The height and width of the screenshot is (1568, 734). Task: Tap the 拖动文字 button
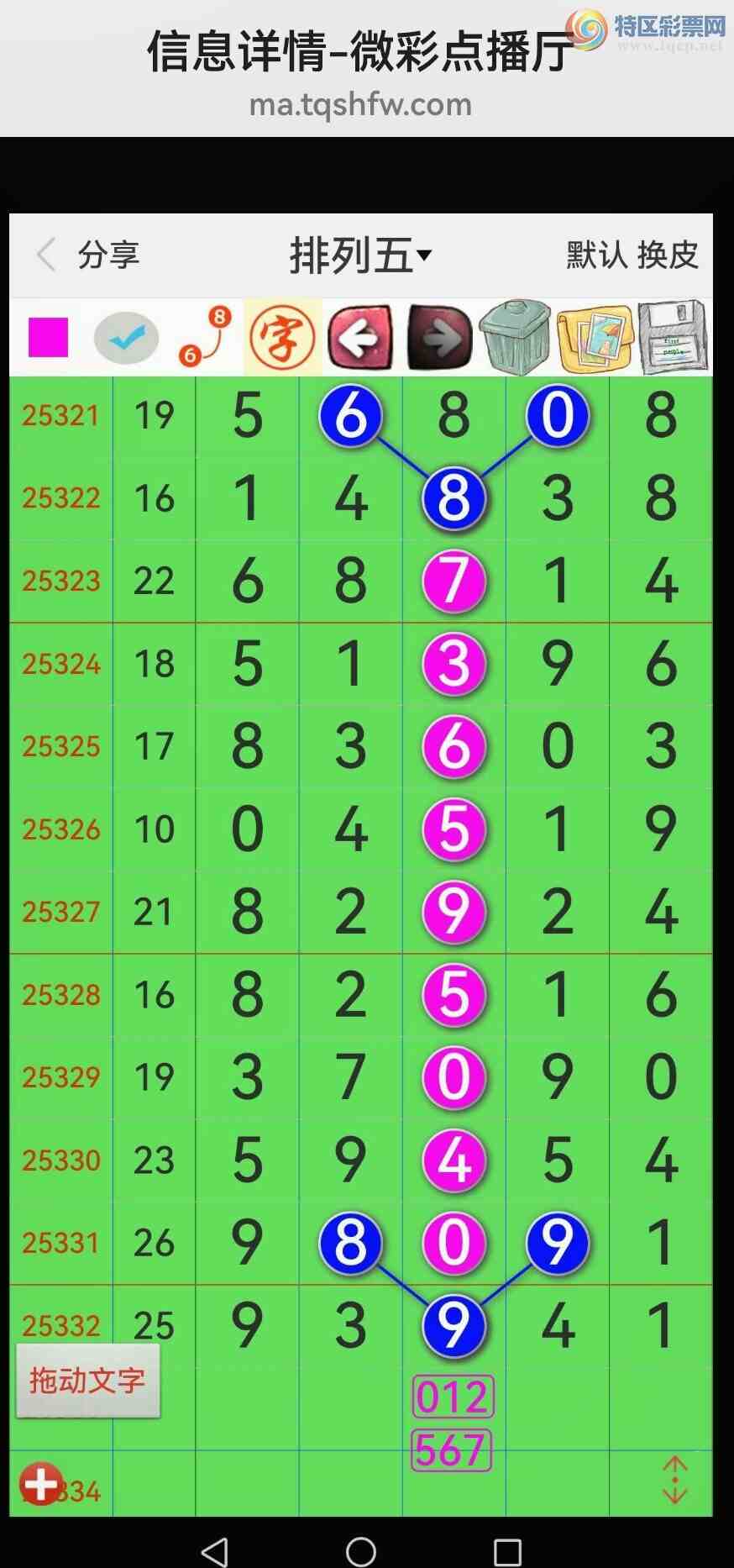tap(87, 1381)
